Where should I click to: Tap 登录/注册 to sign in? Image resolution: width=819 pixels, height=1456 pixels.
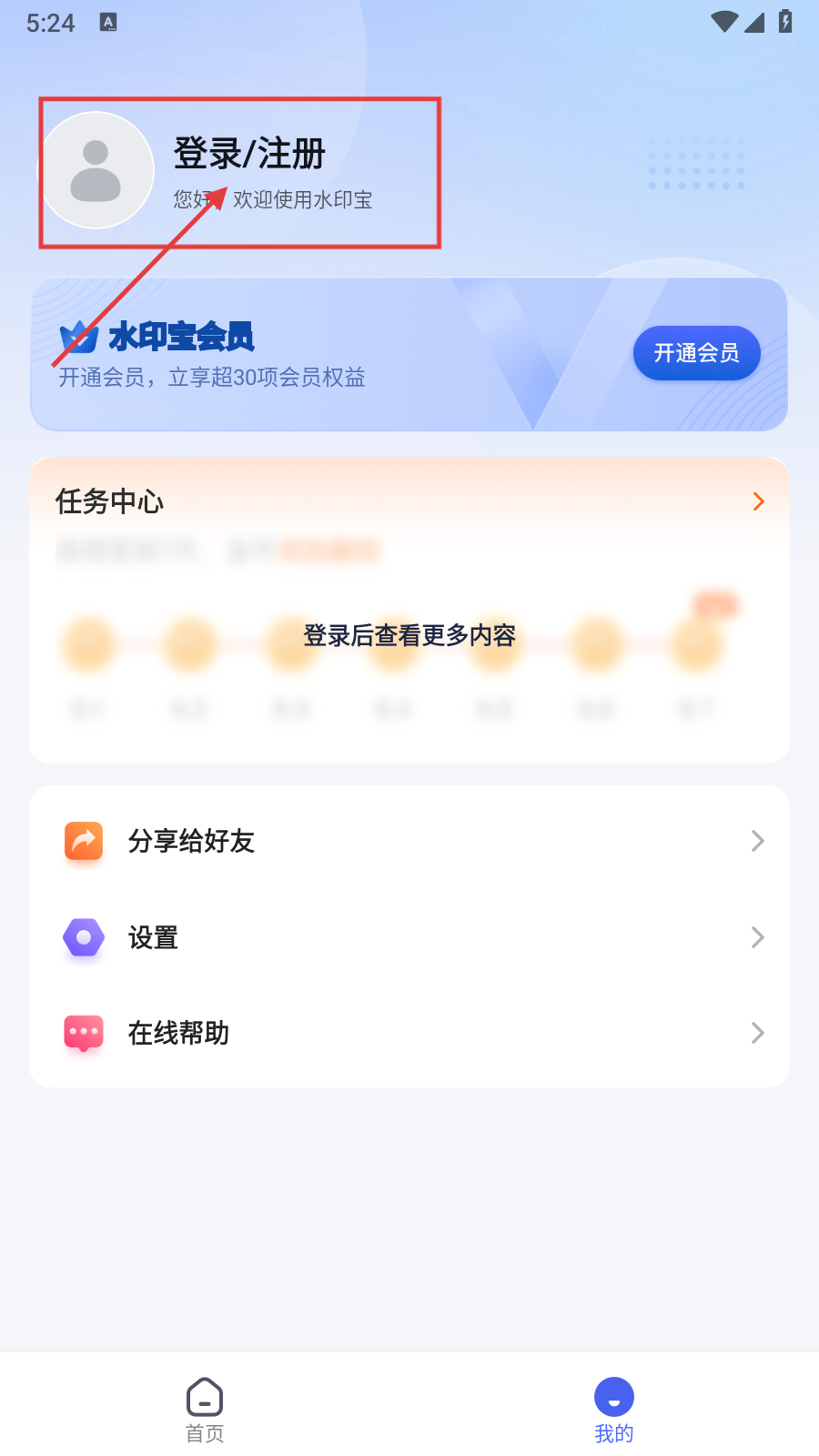click(x=249, y=154)
